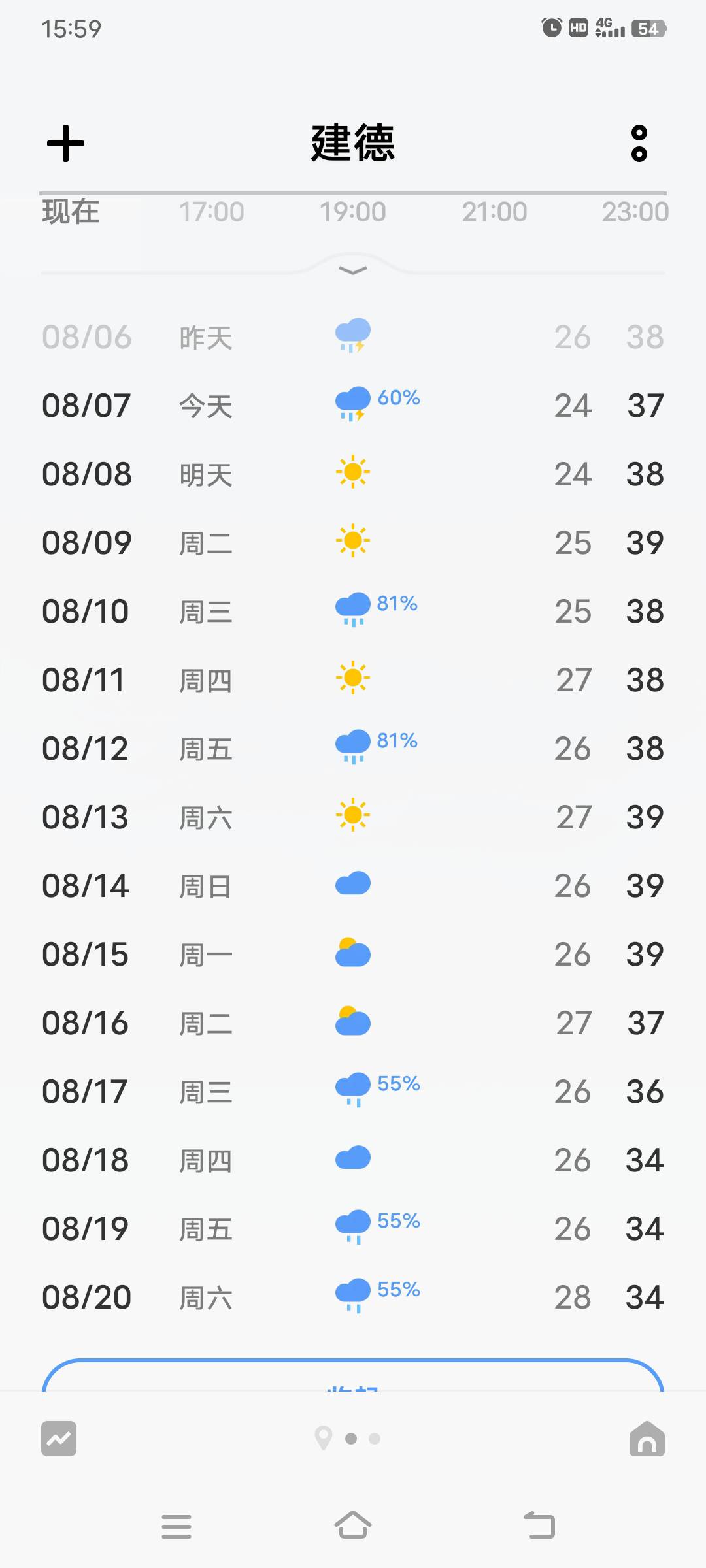Open the 08/20 forecast row

(x=353, y=1297)
